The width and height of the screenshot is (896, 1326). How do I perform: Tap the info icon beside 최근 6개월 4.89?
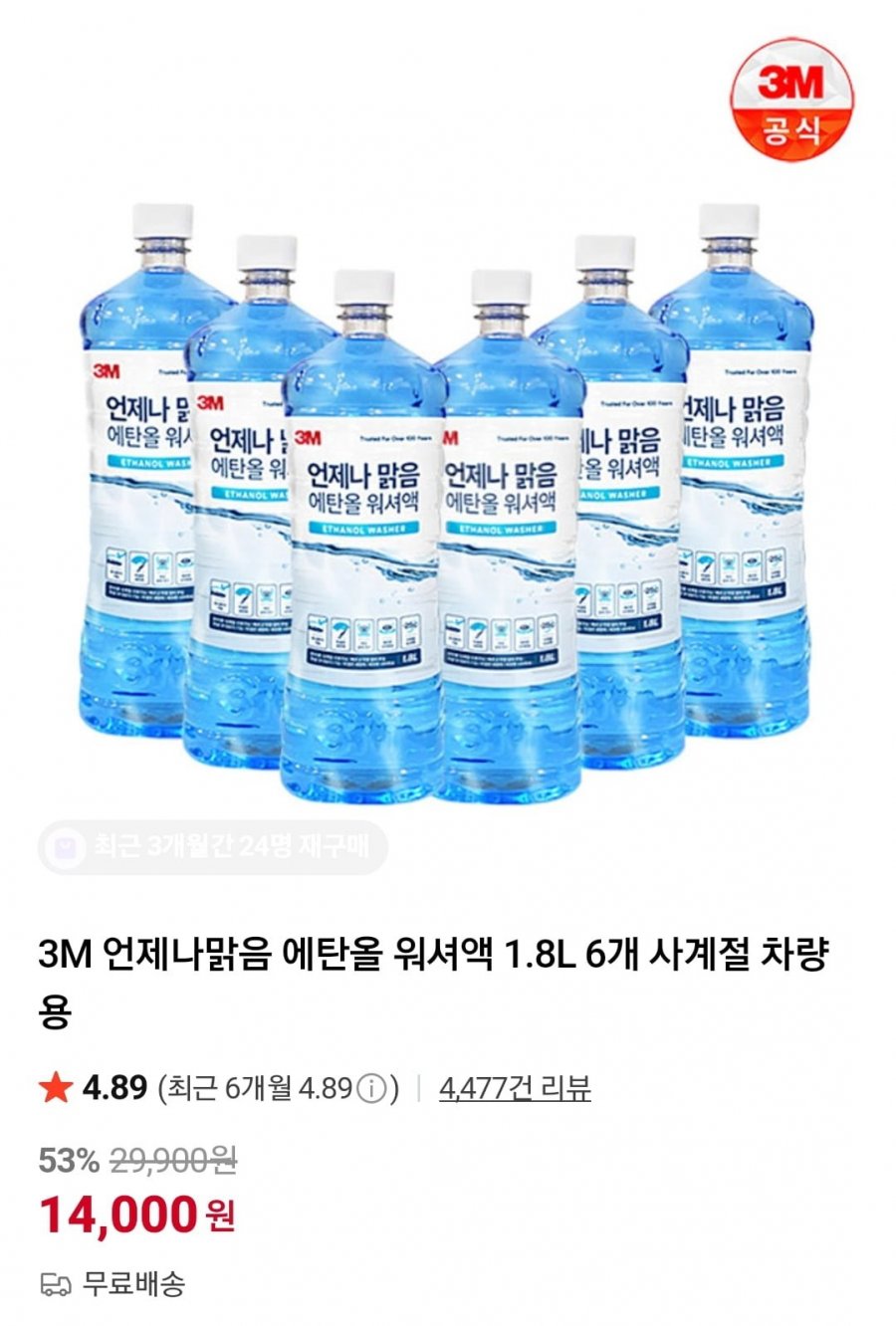pos(371,1089)
